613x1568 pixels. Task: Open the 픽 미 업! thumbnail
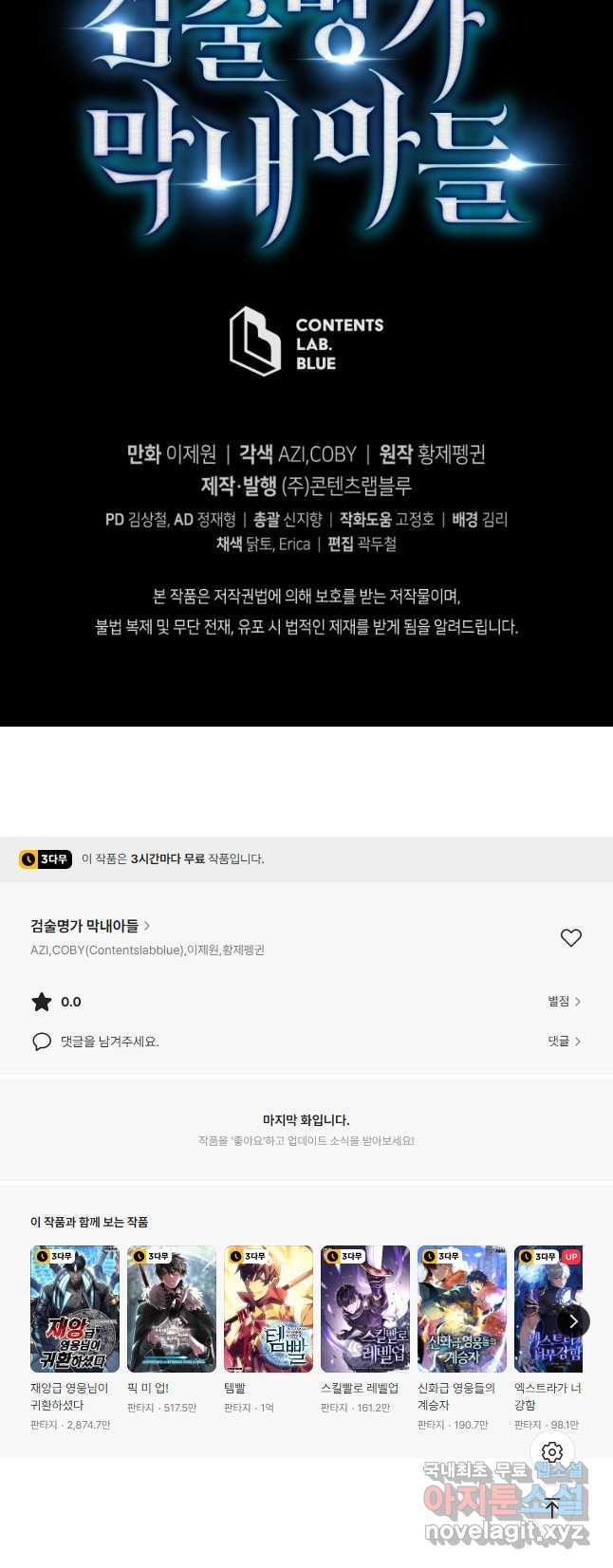(172, 1309)
